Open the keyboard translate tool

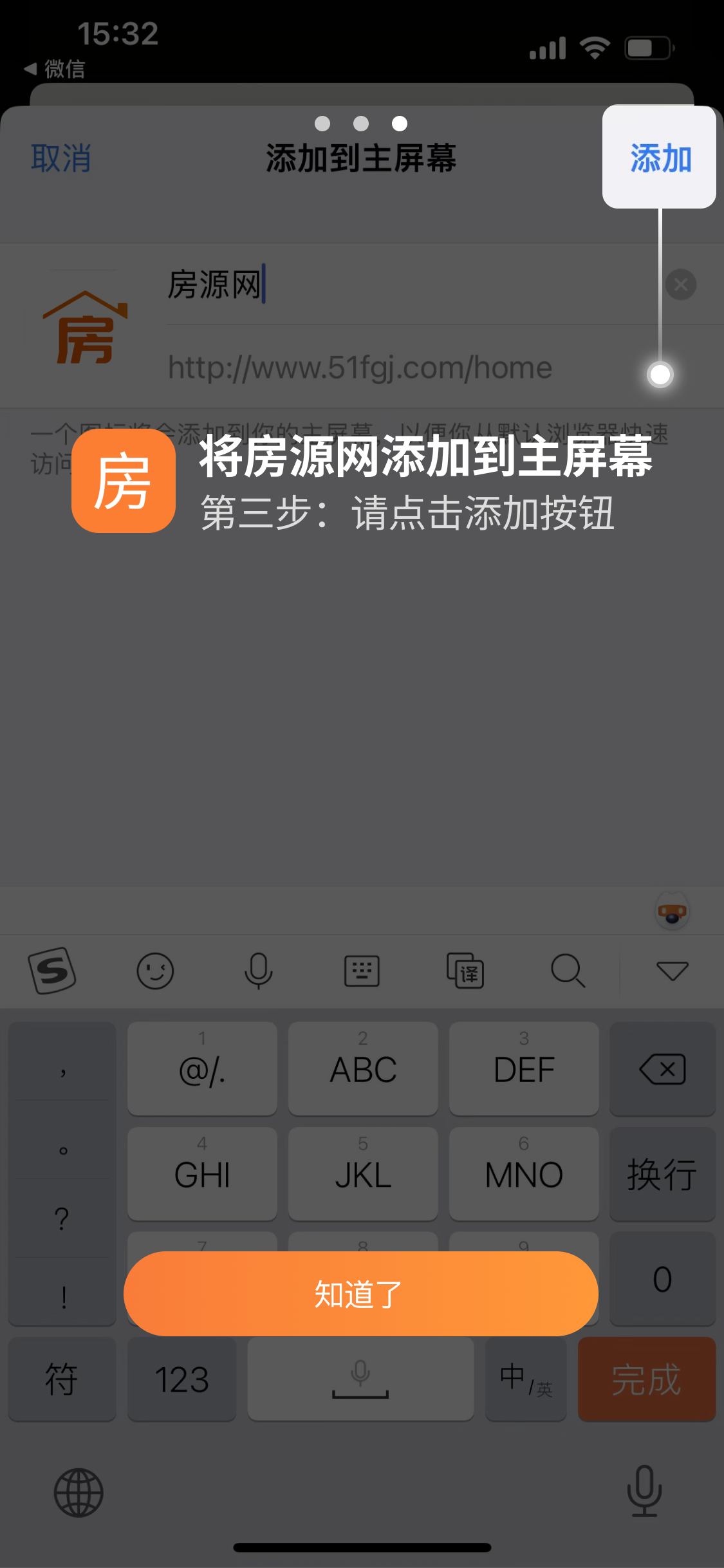pyautogui.click(x=465, y=971)
